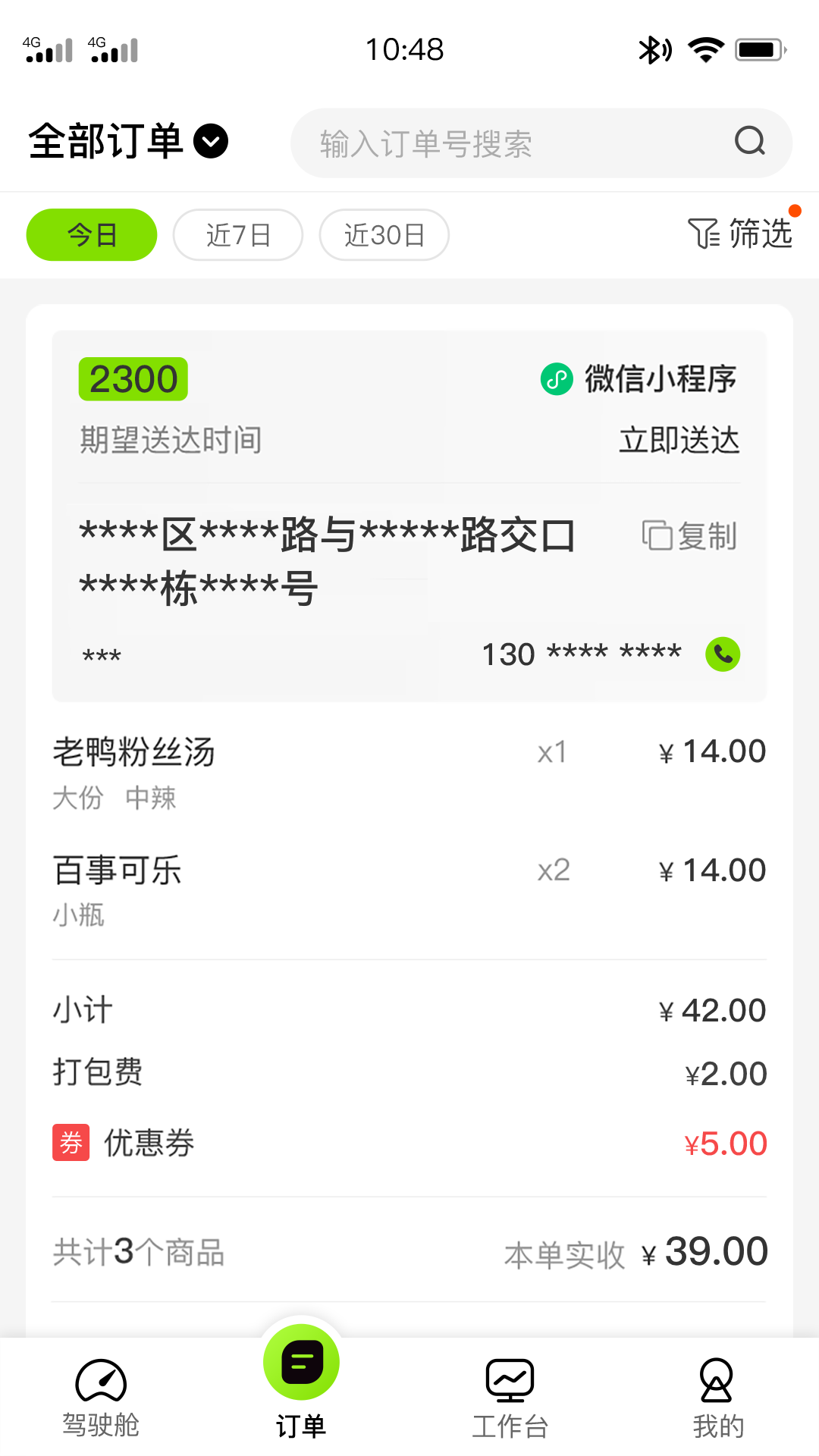819x1456 pixels.
Task: Activate the 近30日 filter
Action: click(384, 234)
